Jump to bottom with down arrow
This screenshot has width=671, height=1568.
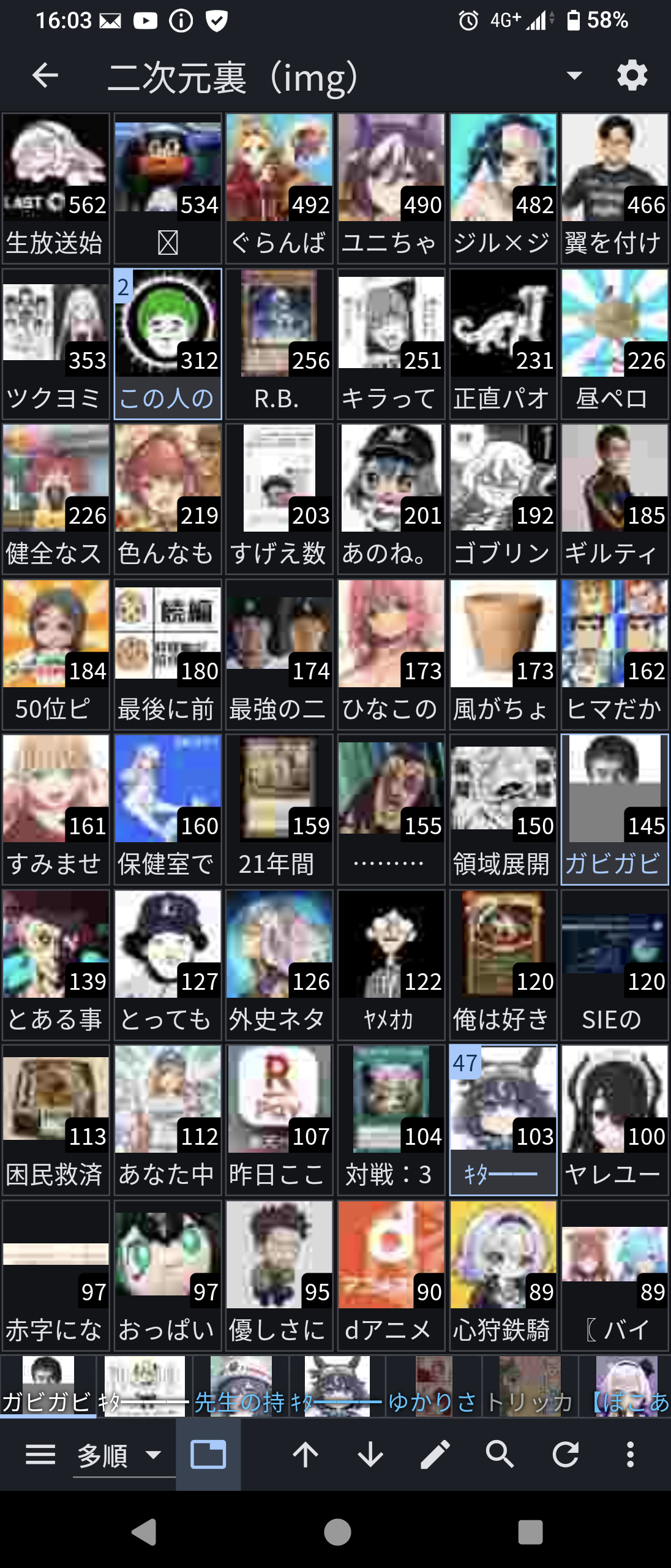point(370,1454)
